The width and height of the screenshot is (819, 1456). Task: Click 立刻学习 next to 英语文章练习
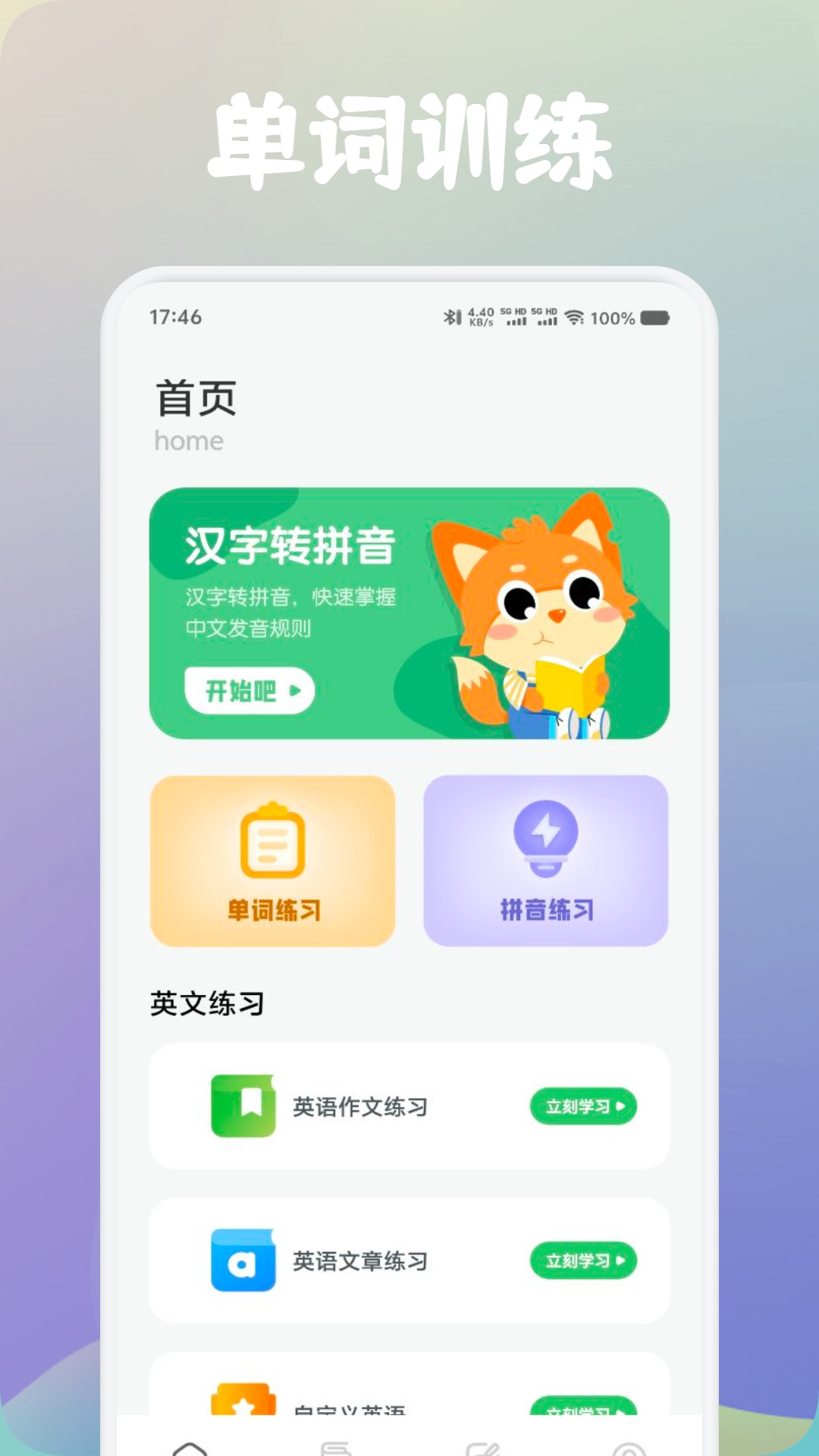pos(584,1261)
